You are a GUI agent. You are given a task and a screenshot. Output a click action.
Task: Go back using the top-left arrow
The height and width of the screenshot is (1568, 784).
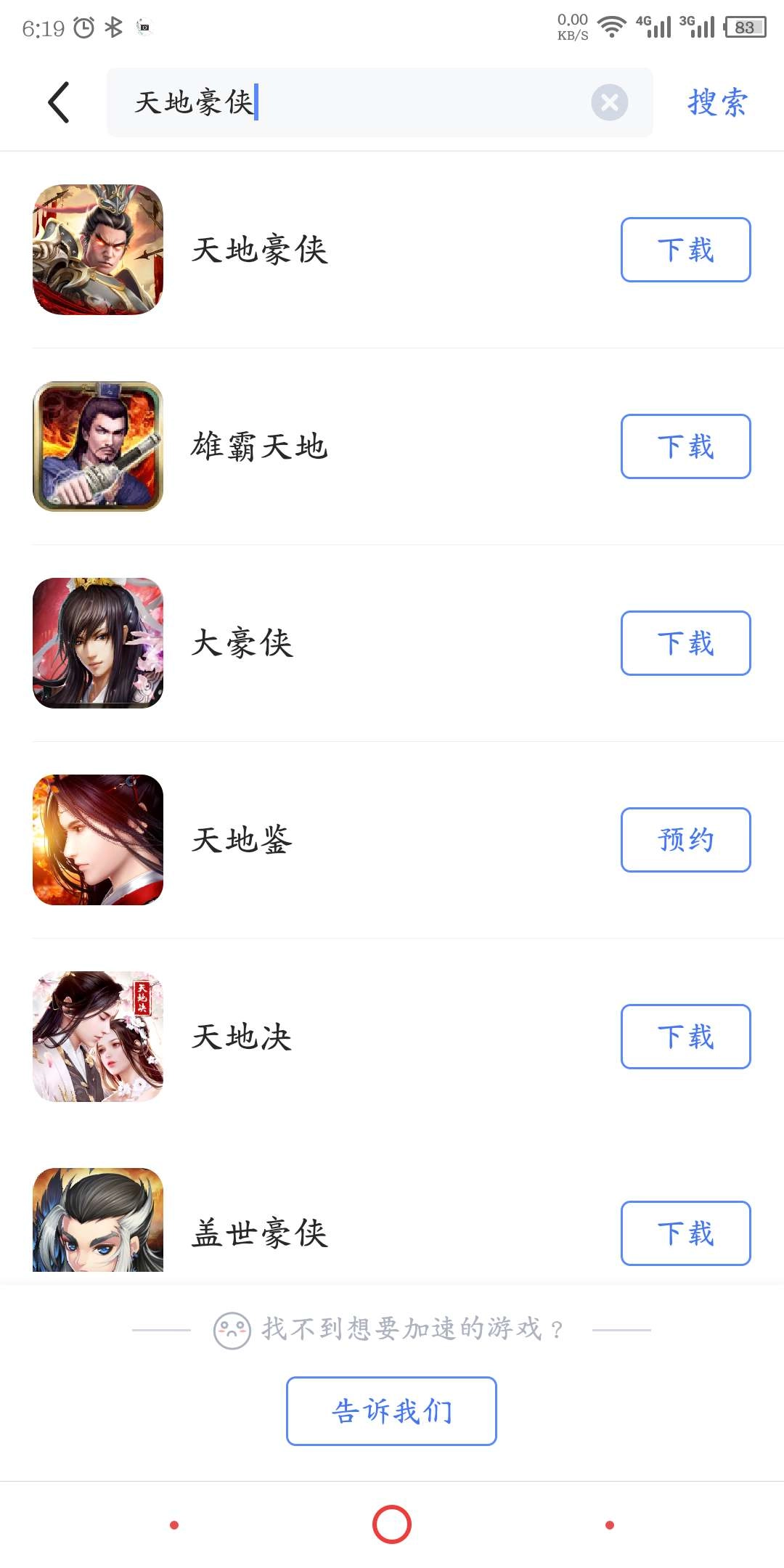point(59,102)
